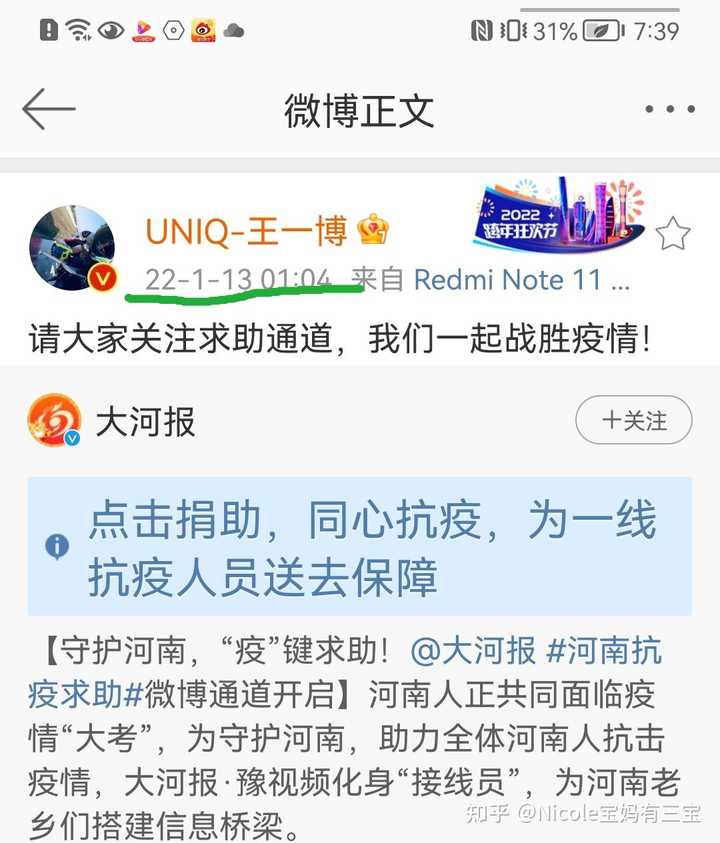Tap the Redmi Note 11 source link
The image size is (720, 843).
click(x=521, y=280)
